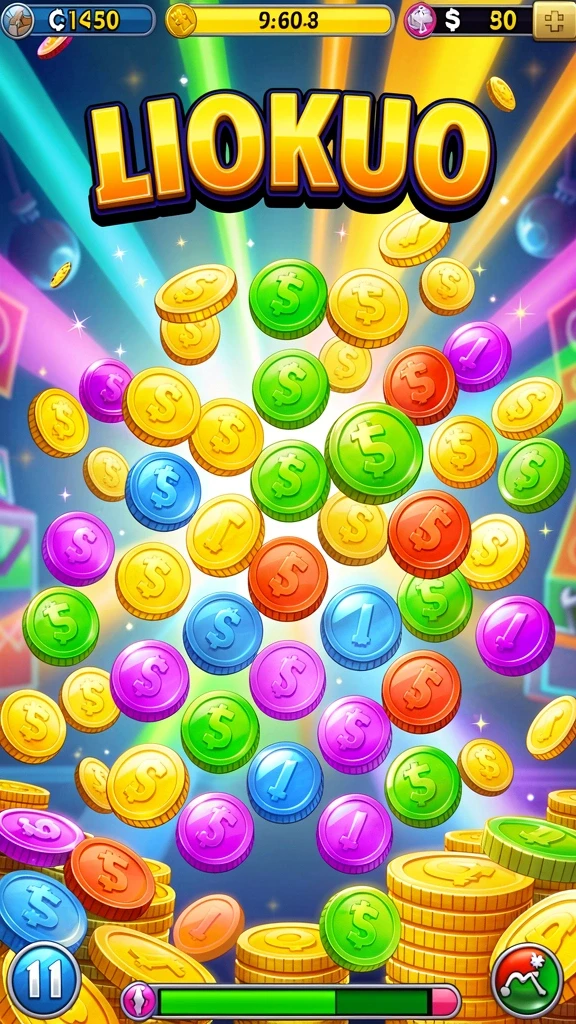Activate the red round power-up button
The height and width of the screenshot is (1024, 576).
(x=527, y=980)
